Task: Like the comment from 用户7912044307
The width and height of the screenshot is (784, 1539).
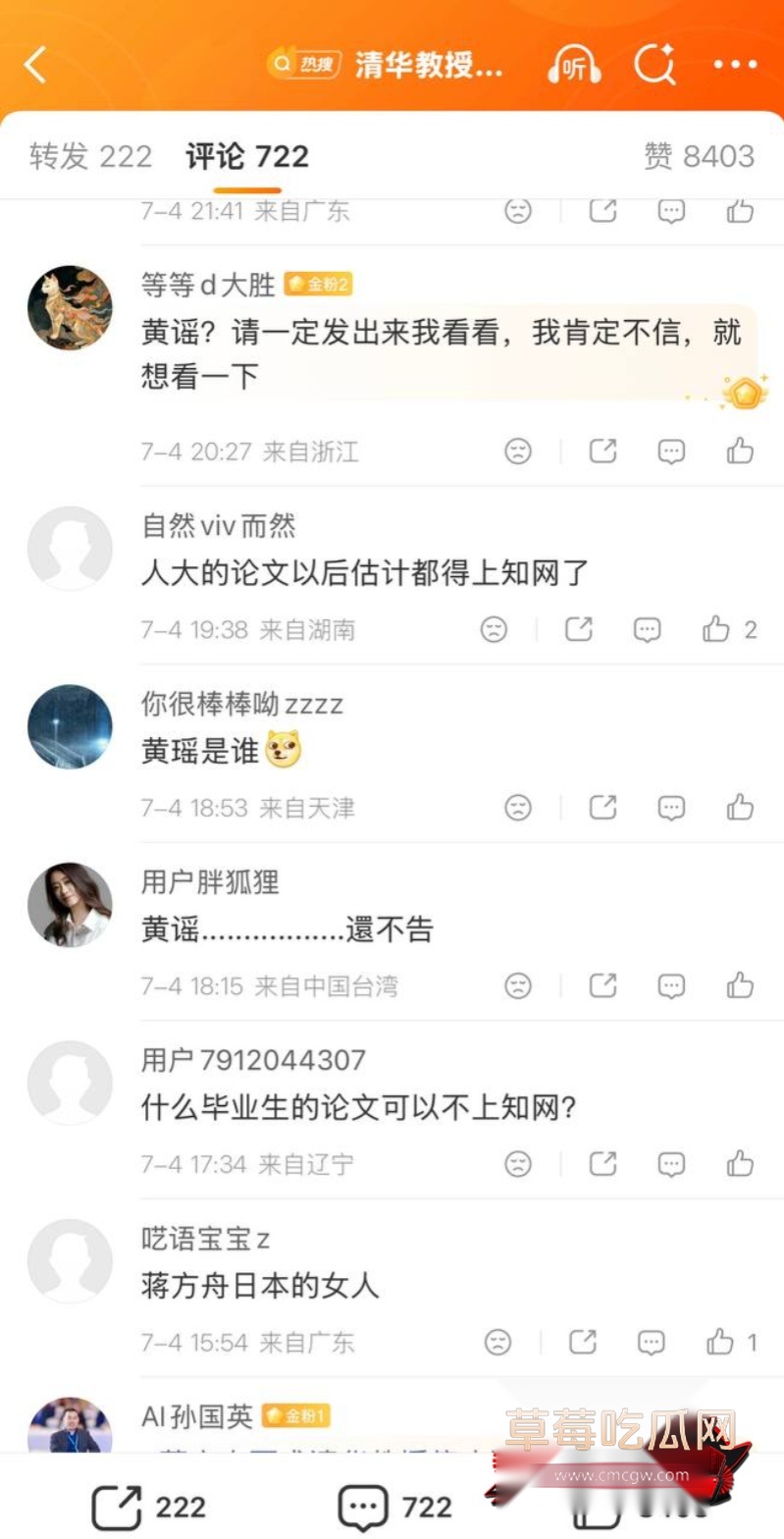Action: click(740, 1163)
